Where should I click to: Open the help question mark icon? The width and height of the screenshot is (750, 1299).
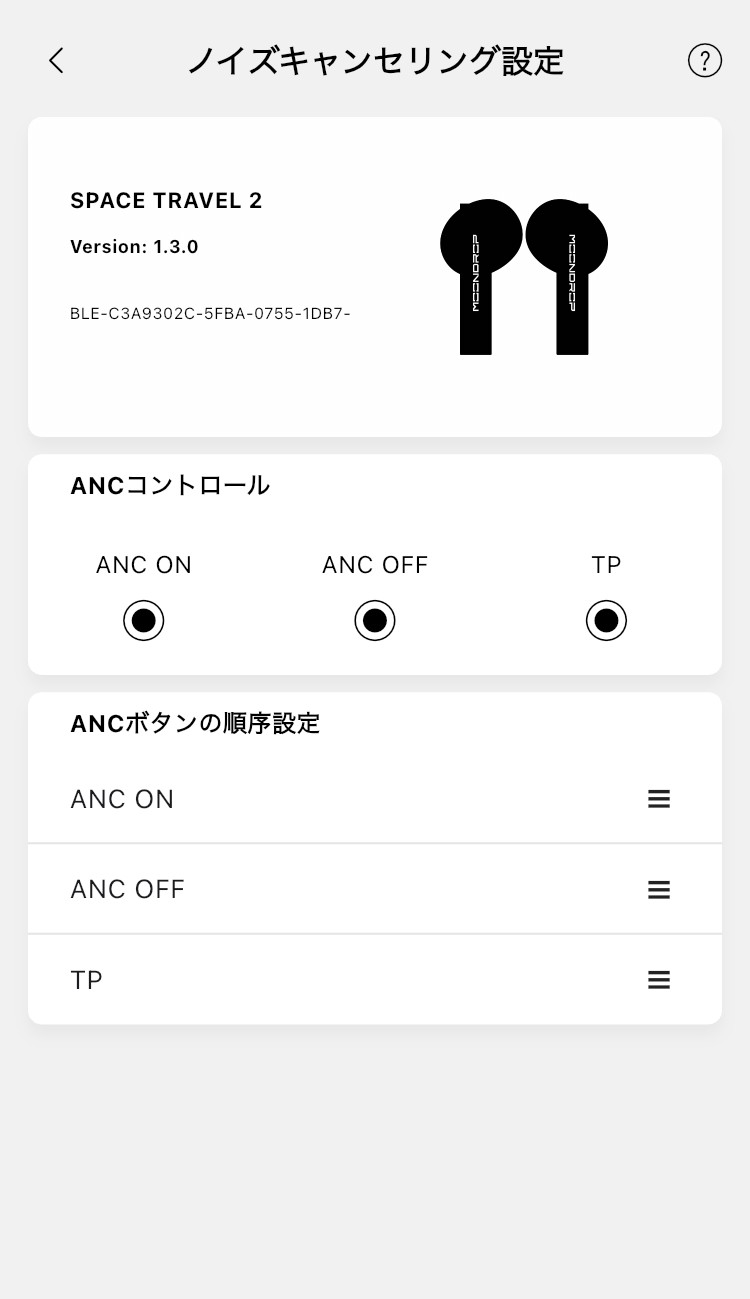[704, 60]
